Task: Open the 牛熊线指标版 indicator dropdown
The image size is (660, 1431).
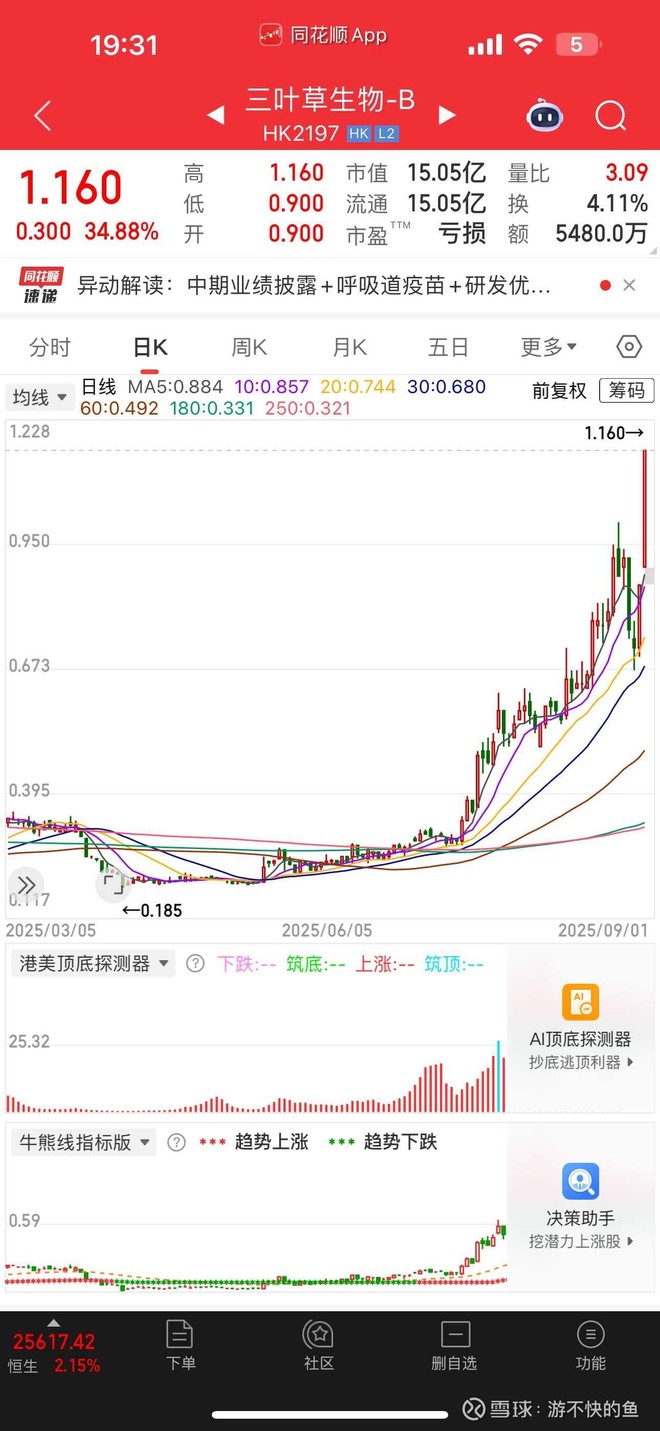Action: click(x=84, y=1142)
